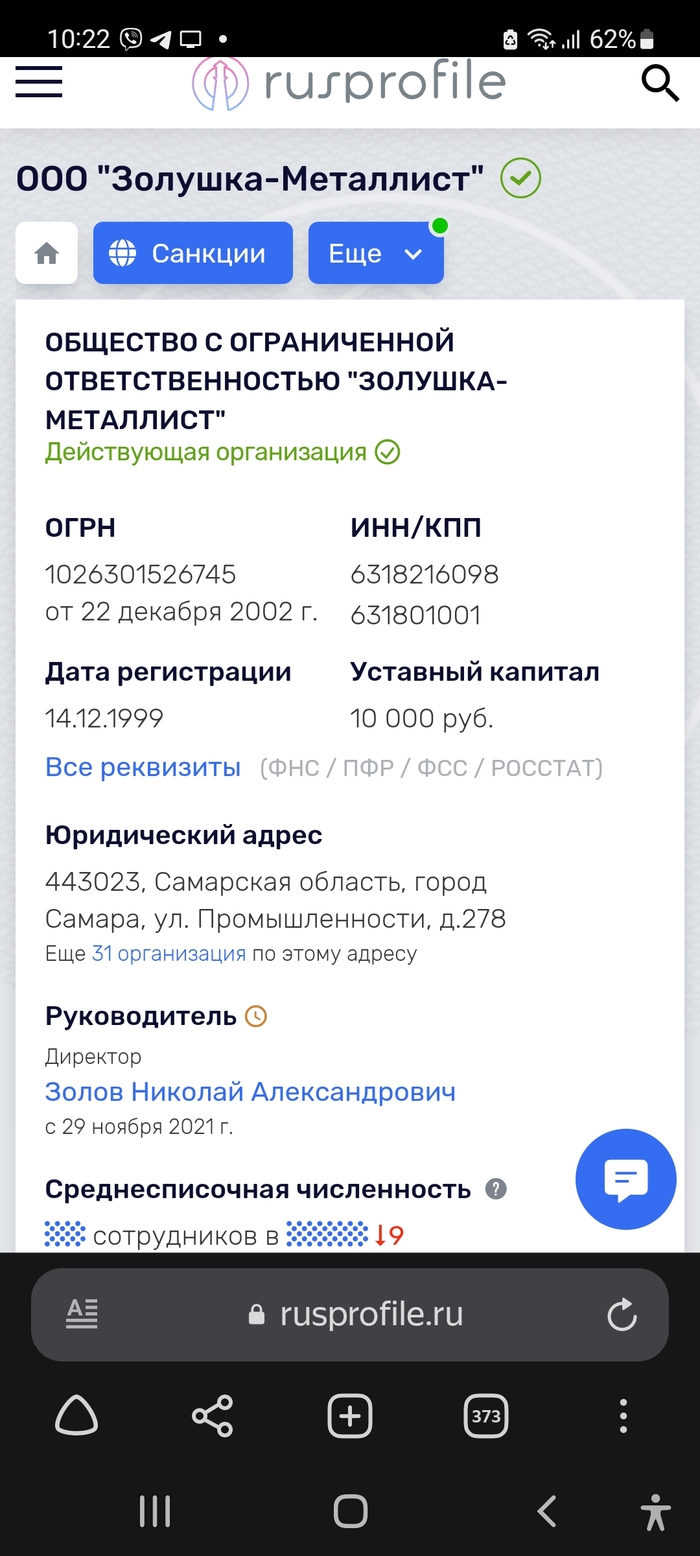The image size is (700, 1556).
Task: Open the chat support bubble
Action: [626, 1179]
